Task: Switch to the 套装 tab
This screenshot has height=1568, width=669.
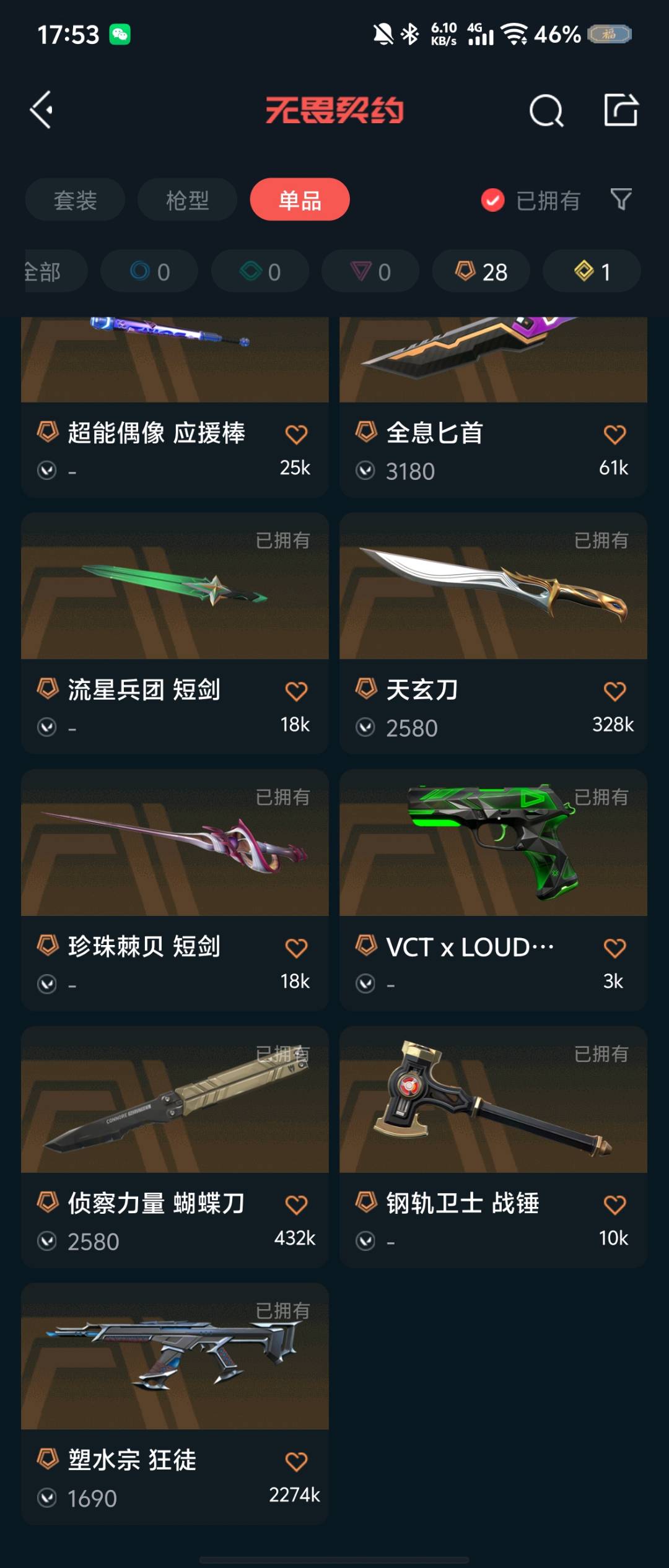Action: 75,200
